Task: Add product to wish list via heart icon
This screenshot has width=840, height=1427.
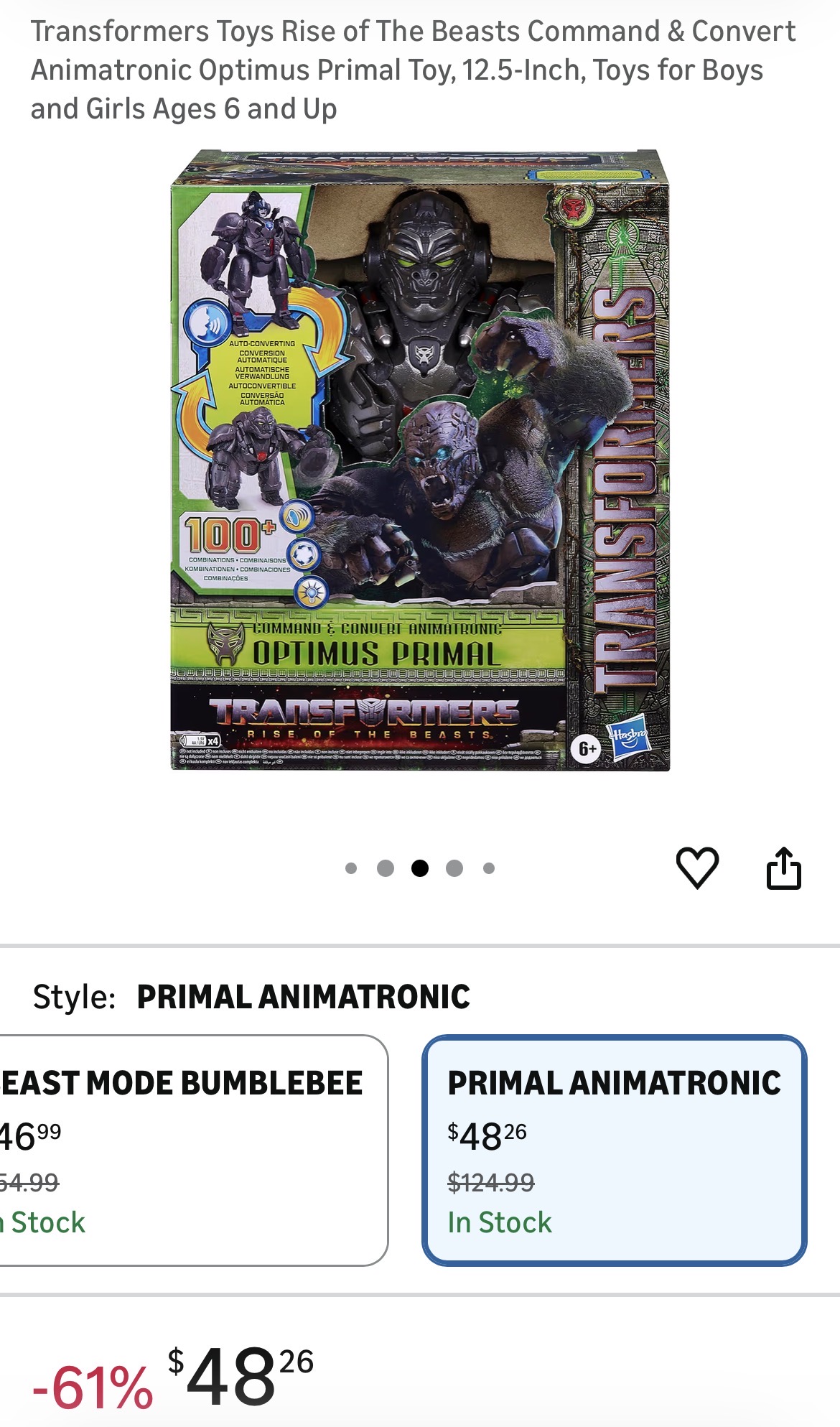Action: (x=697, y=868)
